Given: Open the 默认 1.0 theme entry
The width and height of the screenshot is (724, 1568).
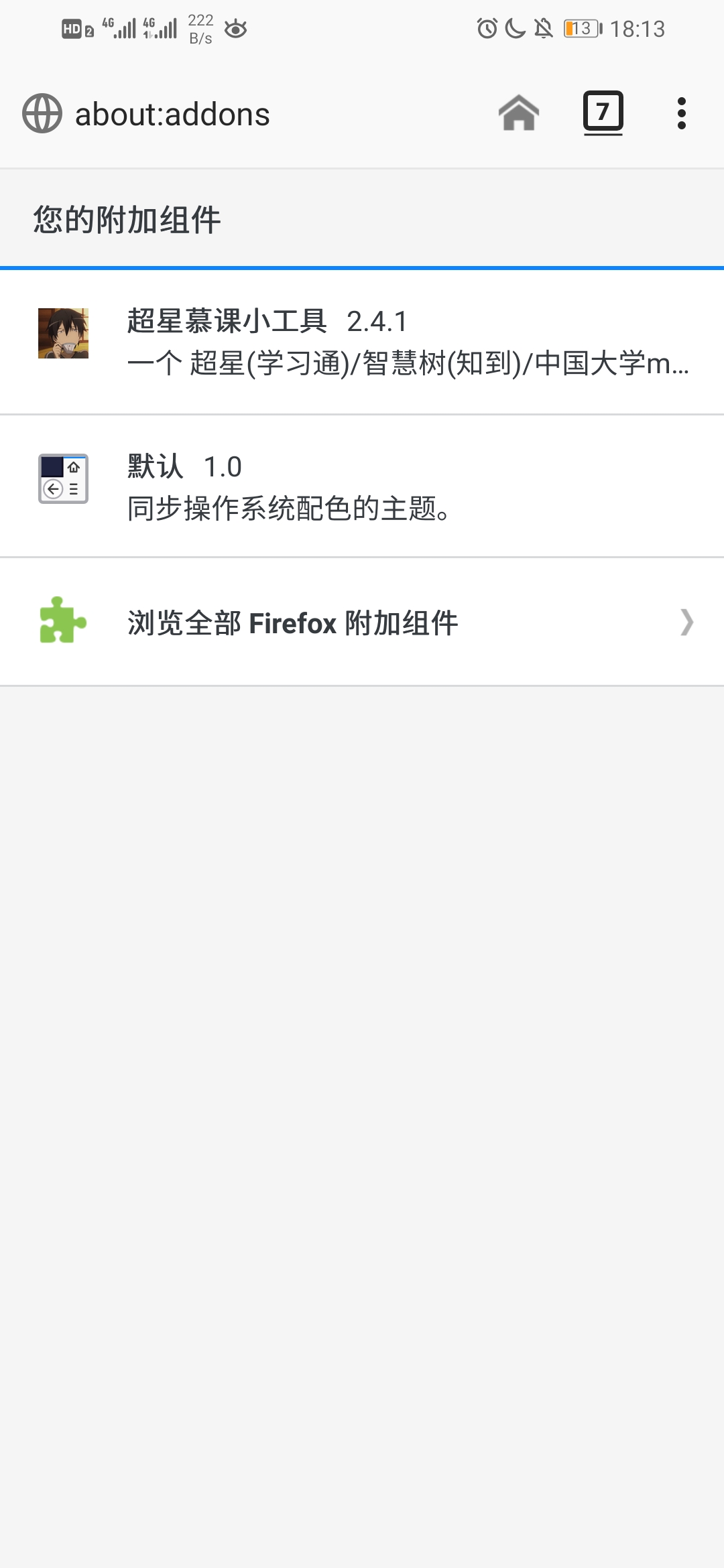Looking at the screenshot, I should tap(362, 486).
